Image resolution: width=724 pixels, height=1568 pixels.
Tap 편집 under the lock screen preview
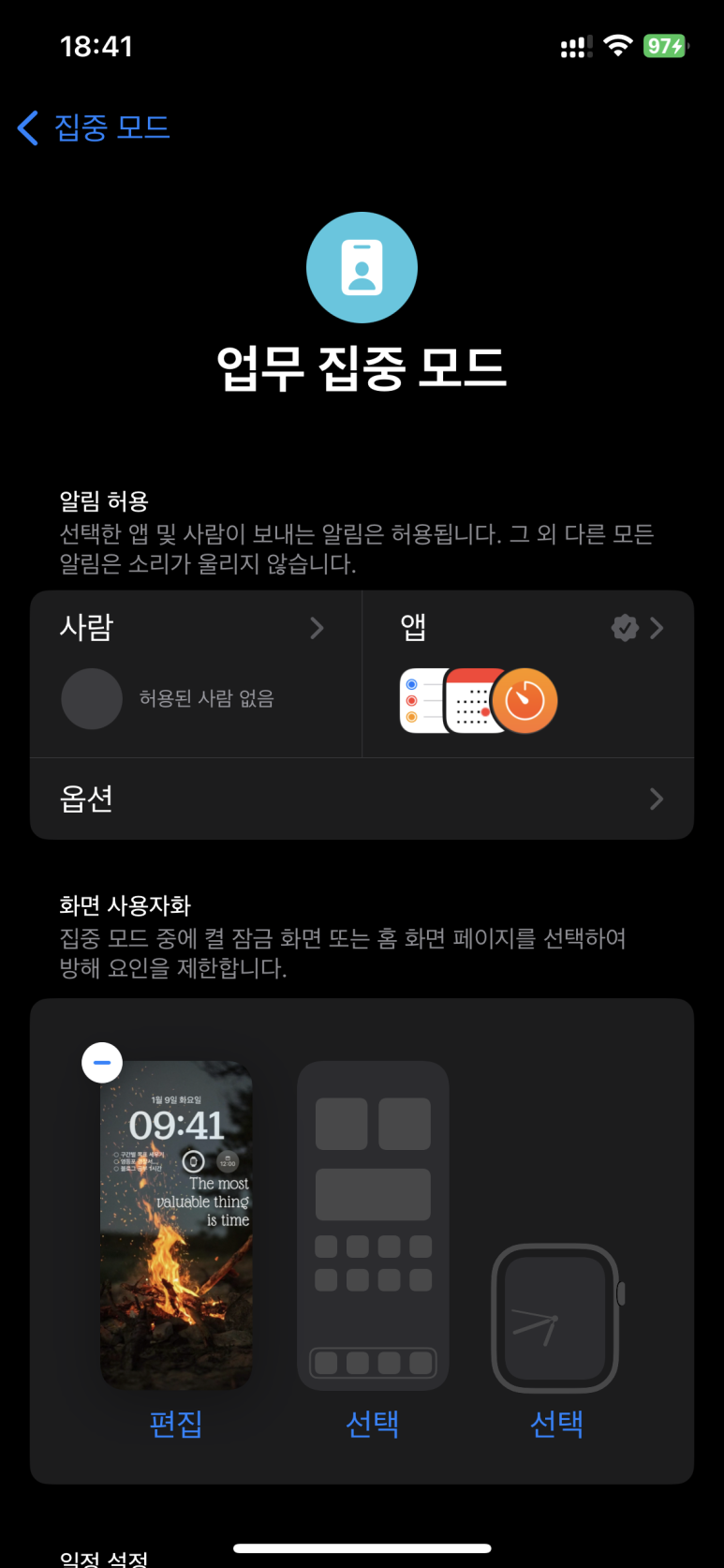click(x=176, y=1424)
